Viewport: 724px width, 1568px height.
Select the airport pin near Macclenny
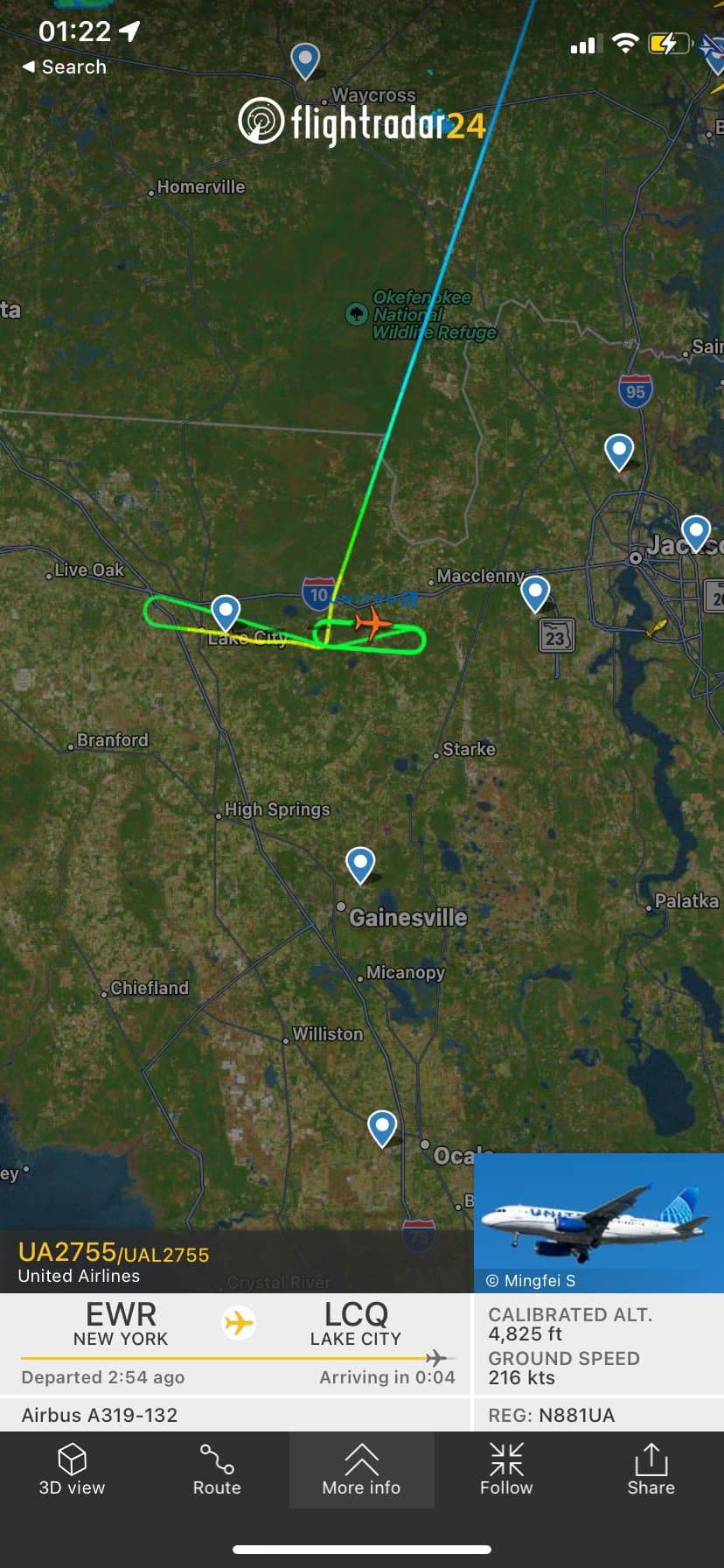tap(534, 592)
